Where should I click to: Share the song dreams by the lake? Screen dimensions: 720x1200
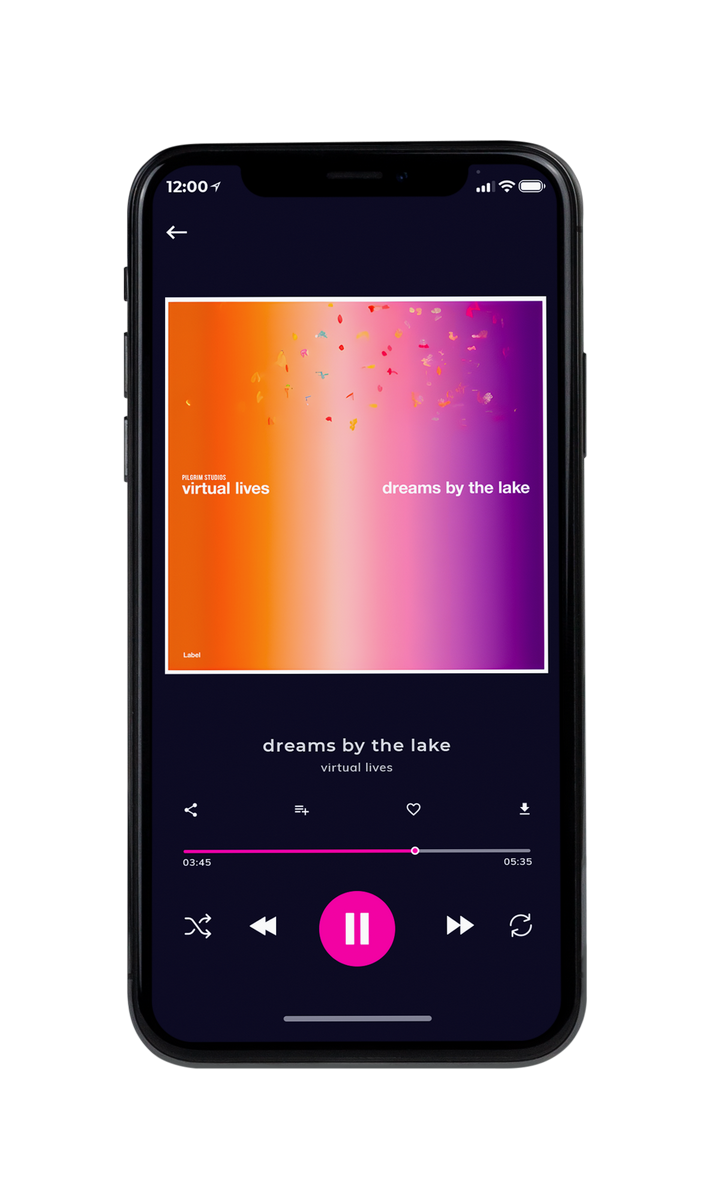(191, 810)
